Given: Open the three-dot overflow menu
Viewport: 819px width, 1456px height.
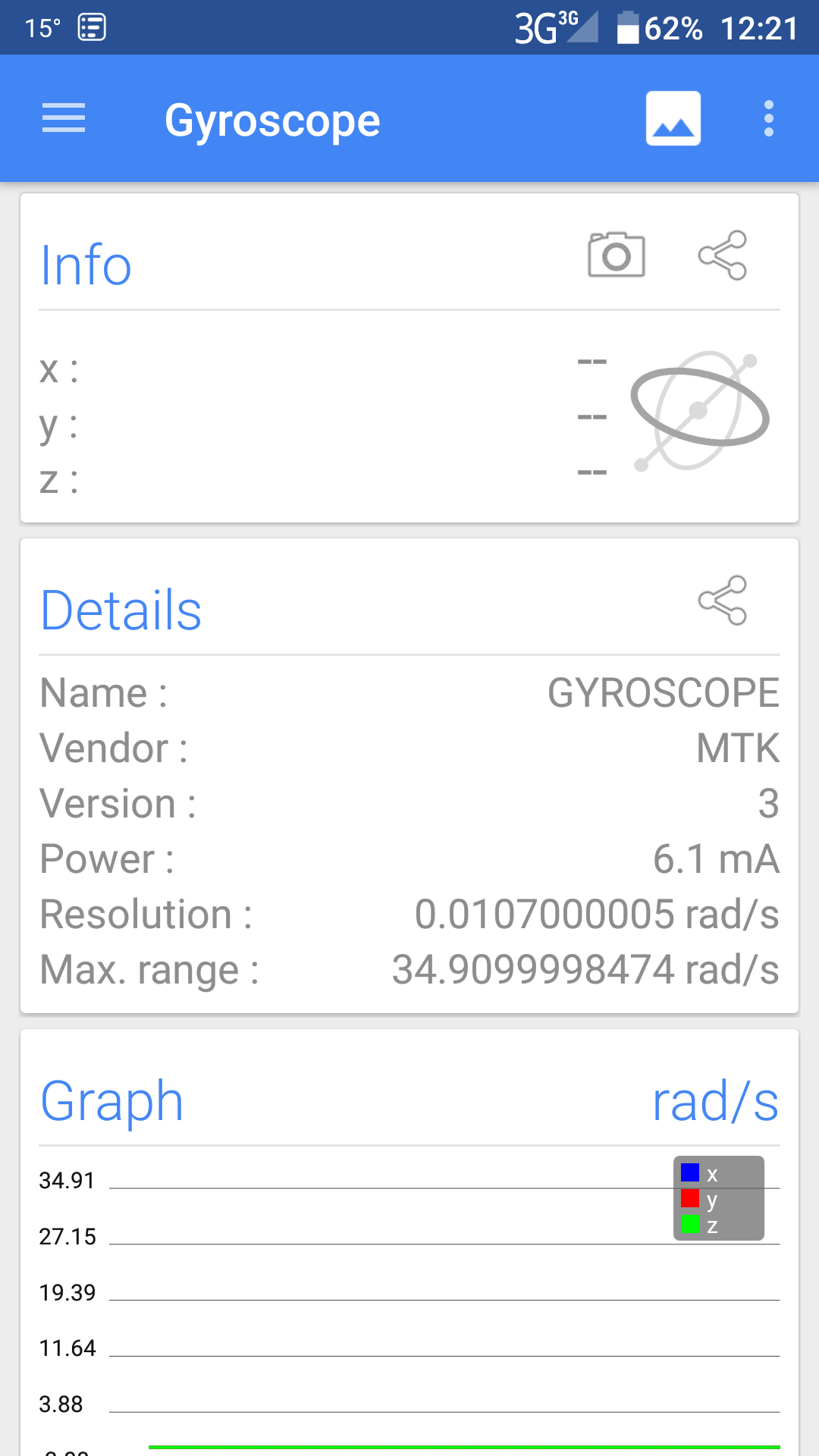Looking at the screenshot, I should point(769,119).
